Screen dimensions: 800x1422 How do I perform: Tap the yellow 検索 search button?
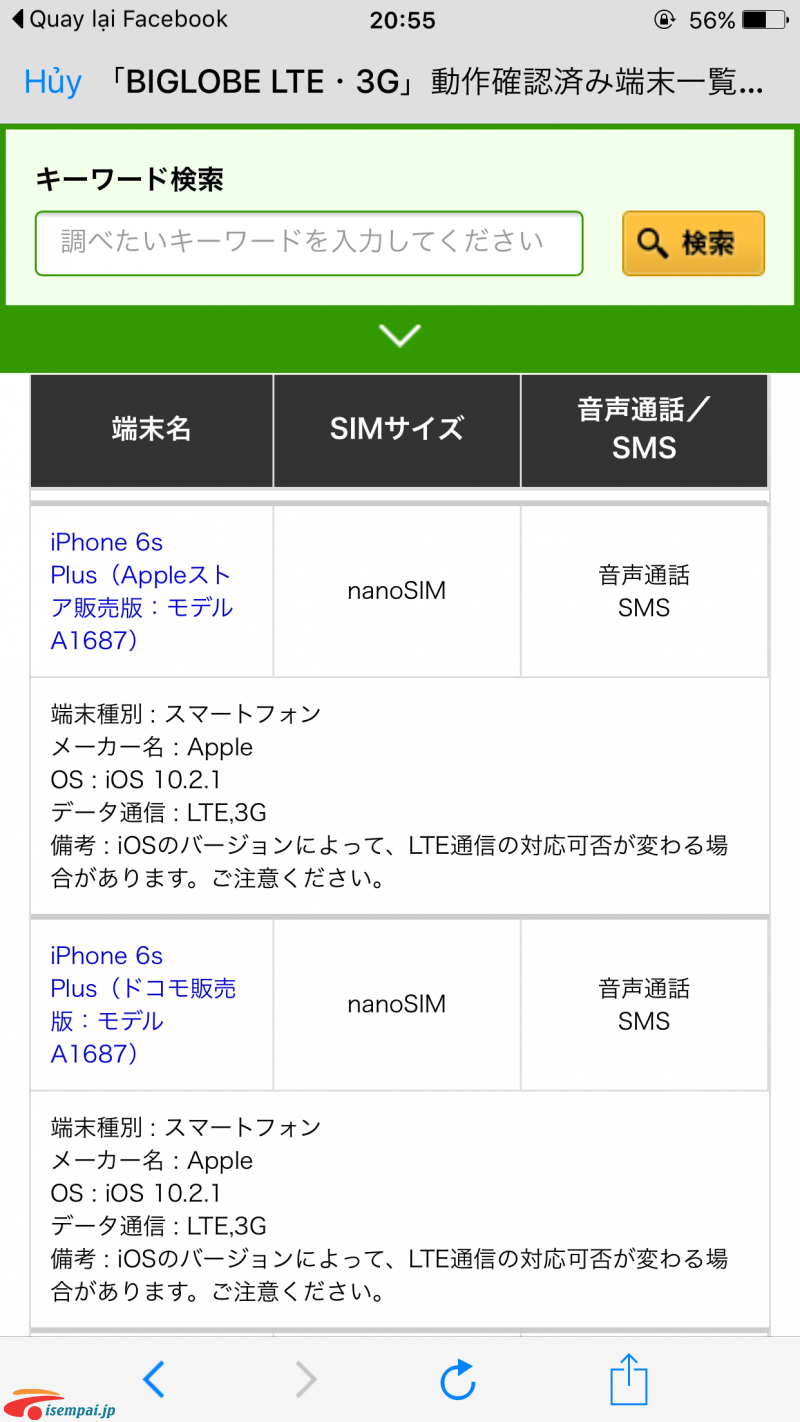(693, 243)
